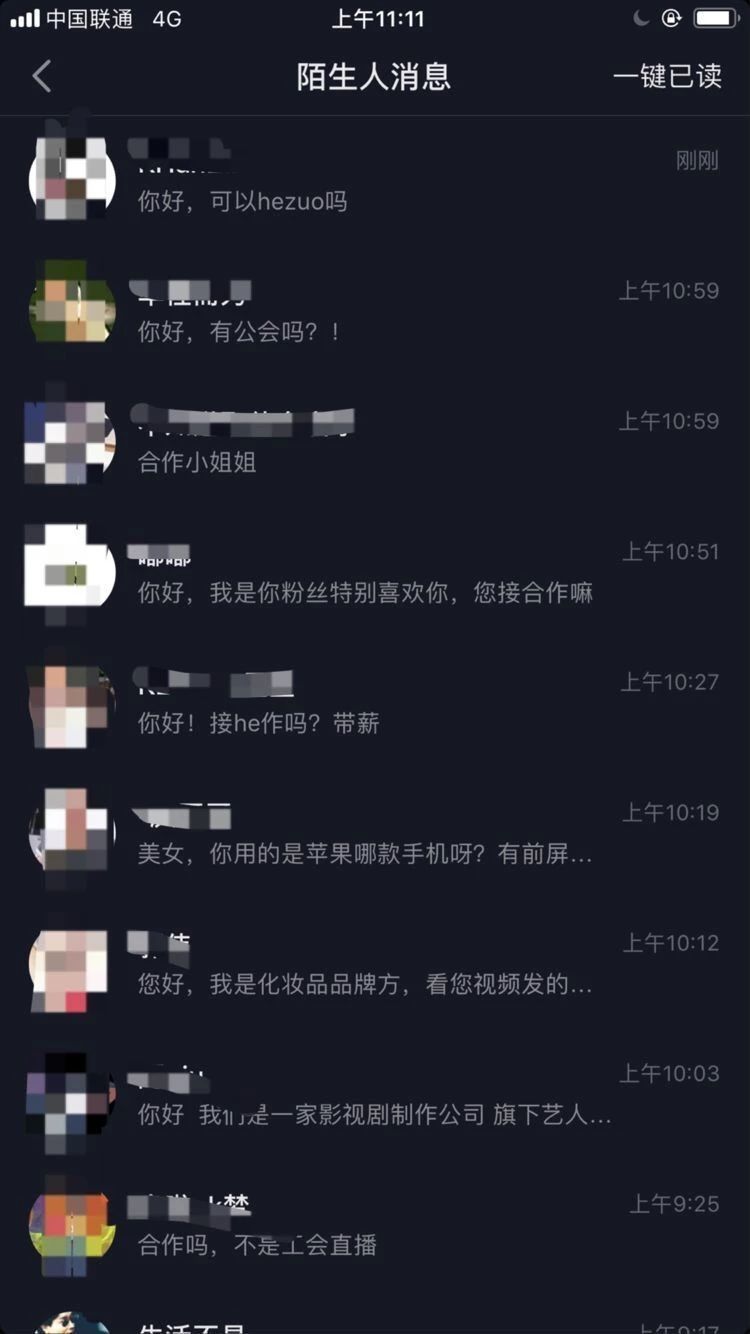Go back from the 陌生人消息 page

(42, 76)
